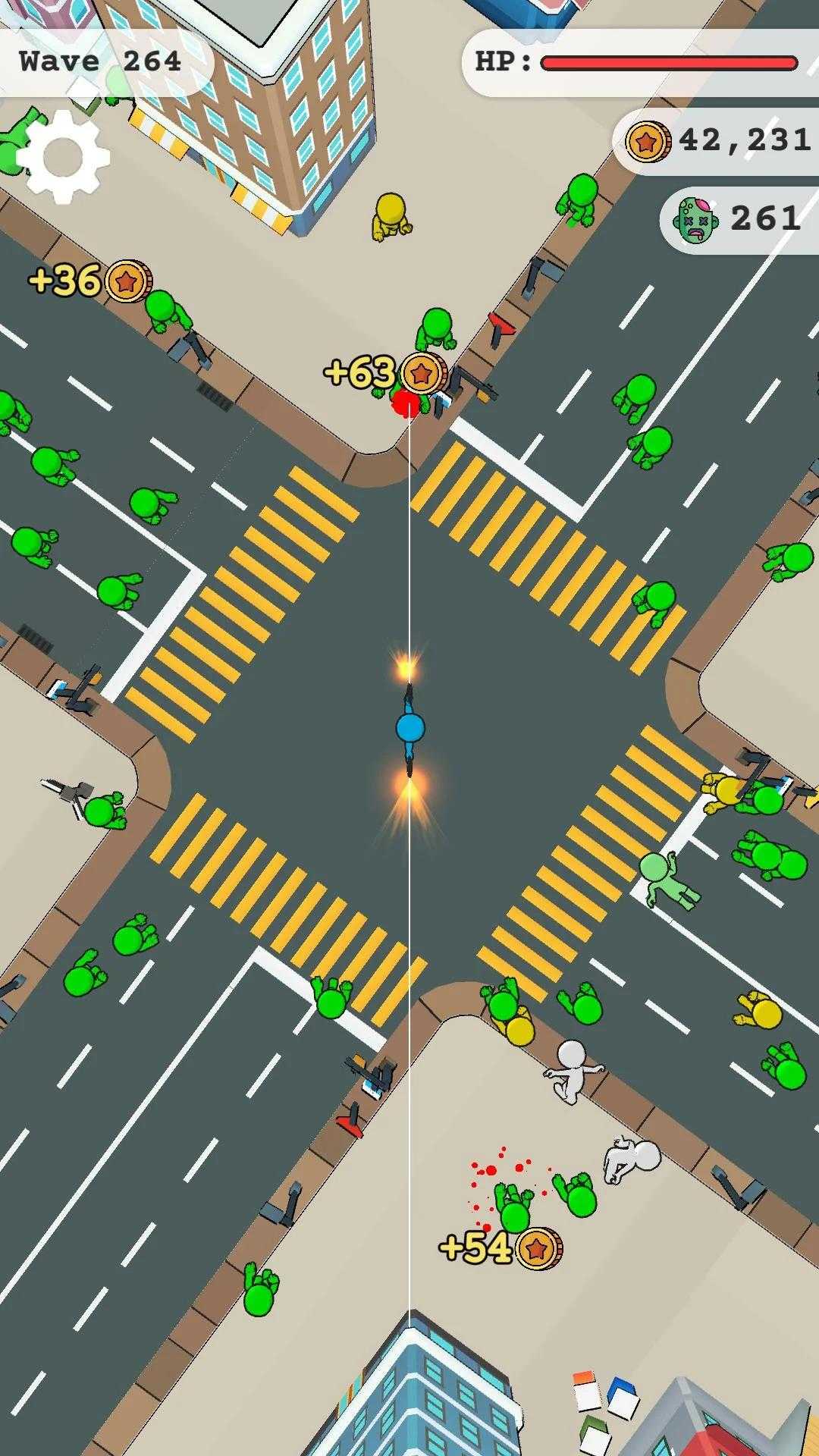This screenshot has height=1456, width=819.
Task: Open the settings gear icon
Action: click(x=64, y=157)
